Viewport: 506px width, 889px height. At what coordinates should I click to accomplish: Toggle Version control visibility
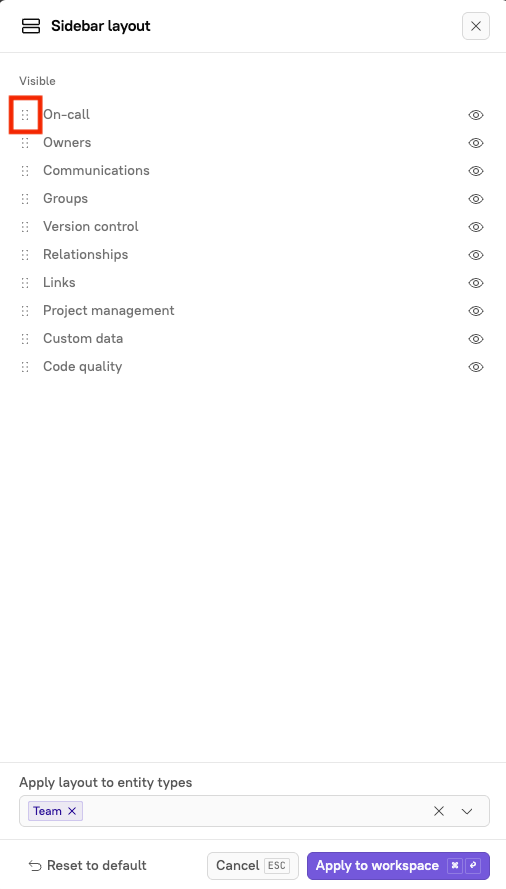point(475,227)
